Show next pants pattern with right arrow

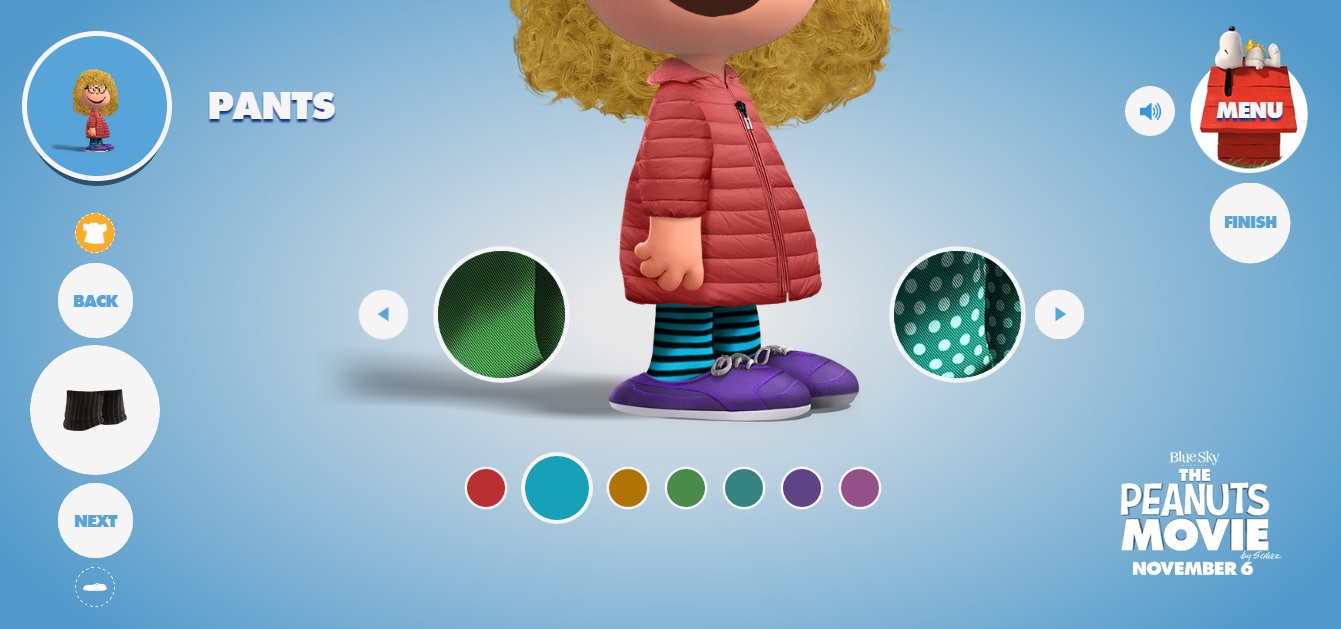click(1059, 315)
